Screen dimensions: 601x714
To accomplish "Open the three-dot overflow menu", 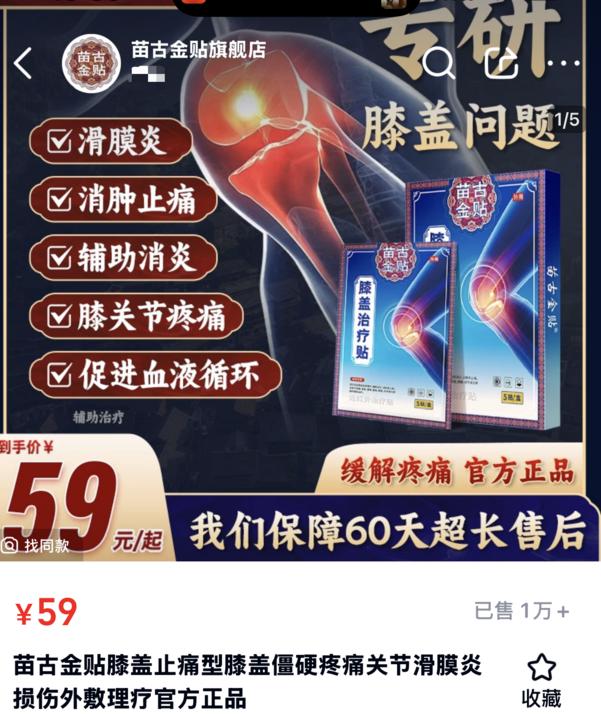I will 566,63.
